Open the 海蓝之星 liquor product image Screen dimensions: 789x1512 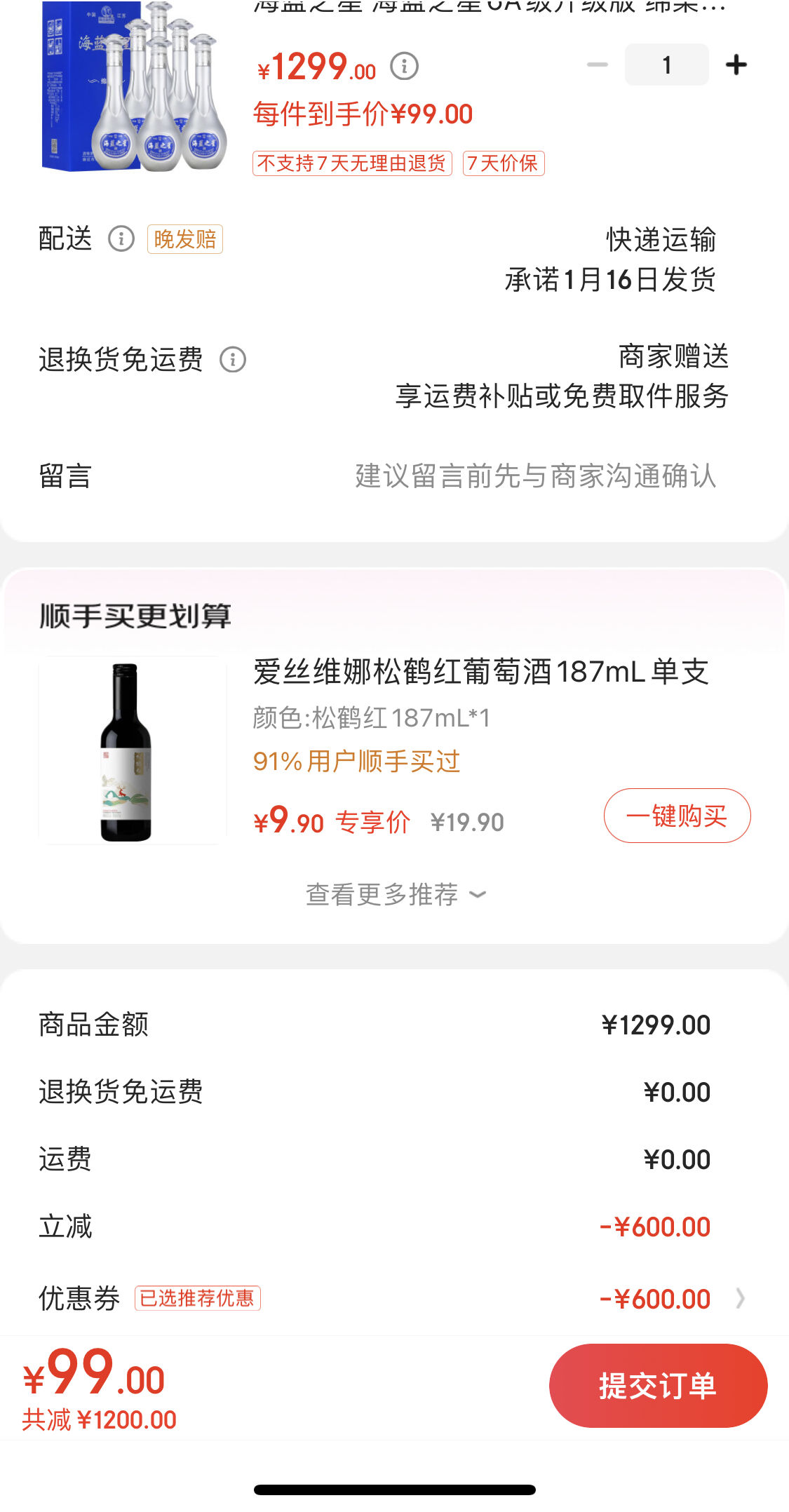tap(133, 88)
